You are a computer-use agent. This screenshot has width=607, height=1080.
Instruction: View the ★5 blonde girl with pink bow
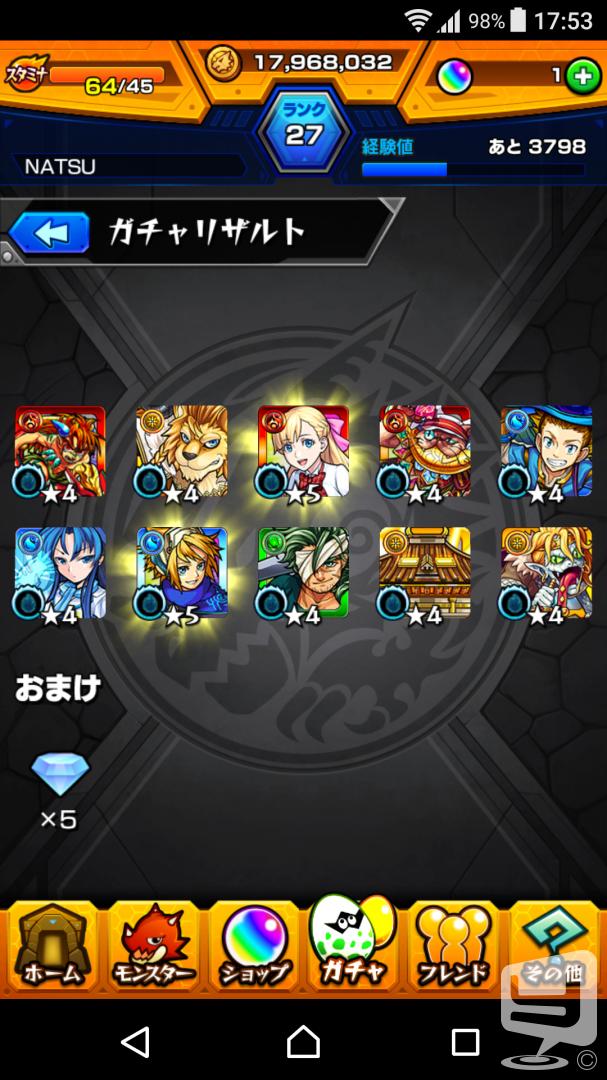point(303,451)
